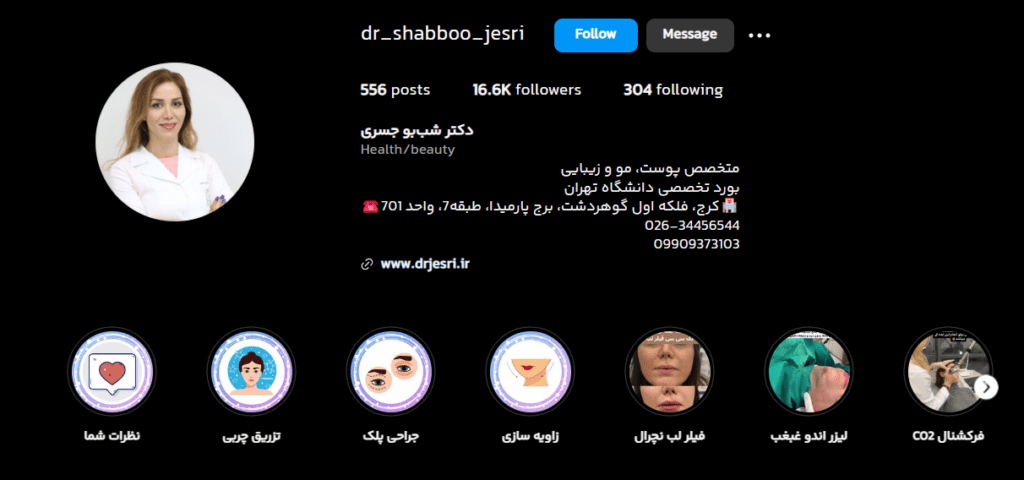Open the فرکشنال CO2 highlight

(x=945, y=372)
